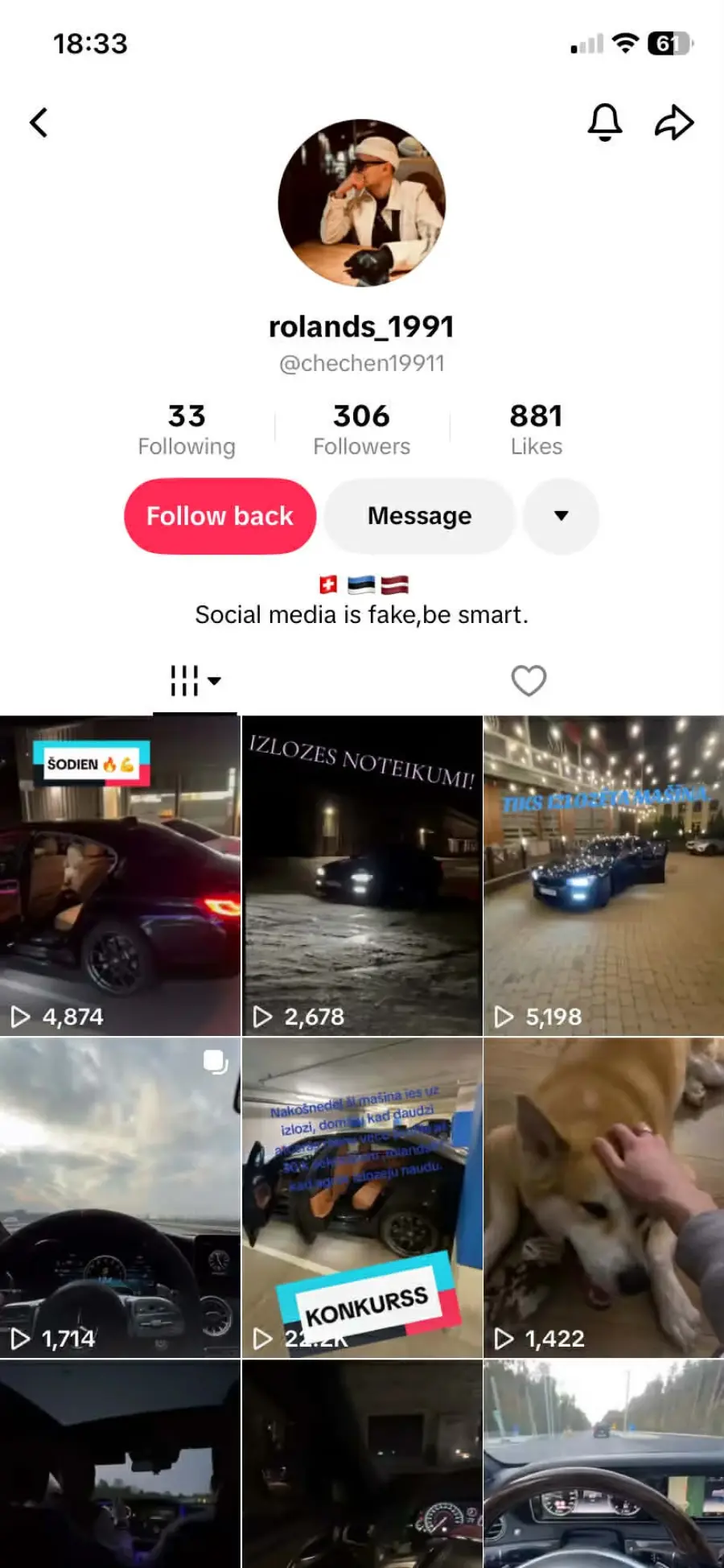Open the rolands_1991 profile picture
724x1568 pixels.
point(362,203)
